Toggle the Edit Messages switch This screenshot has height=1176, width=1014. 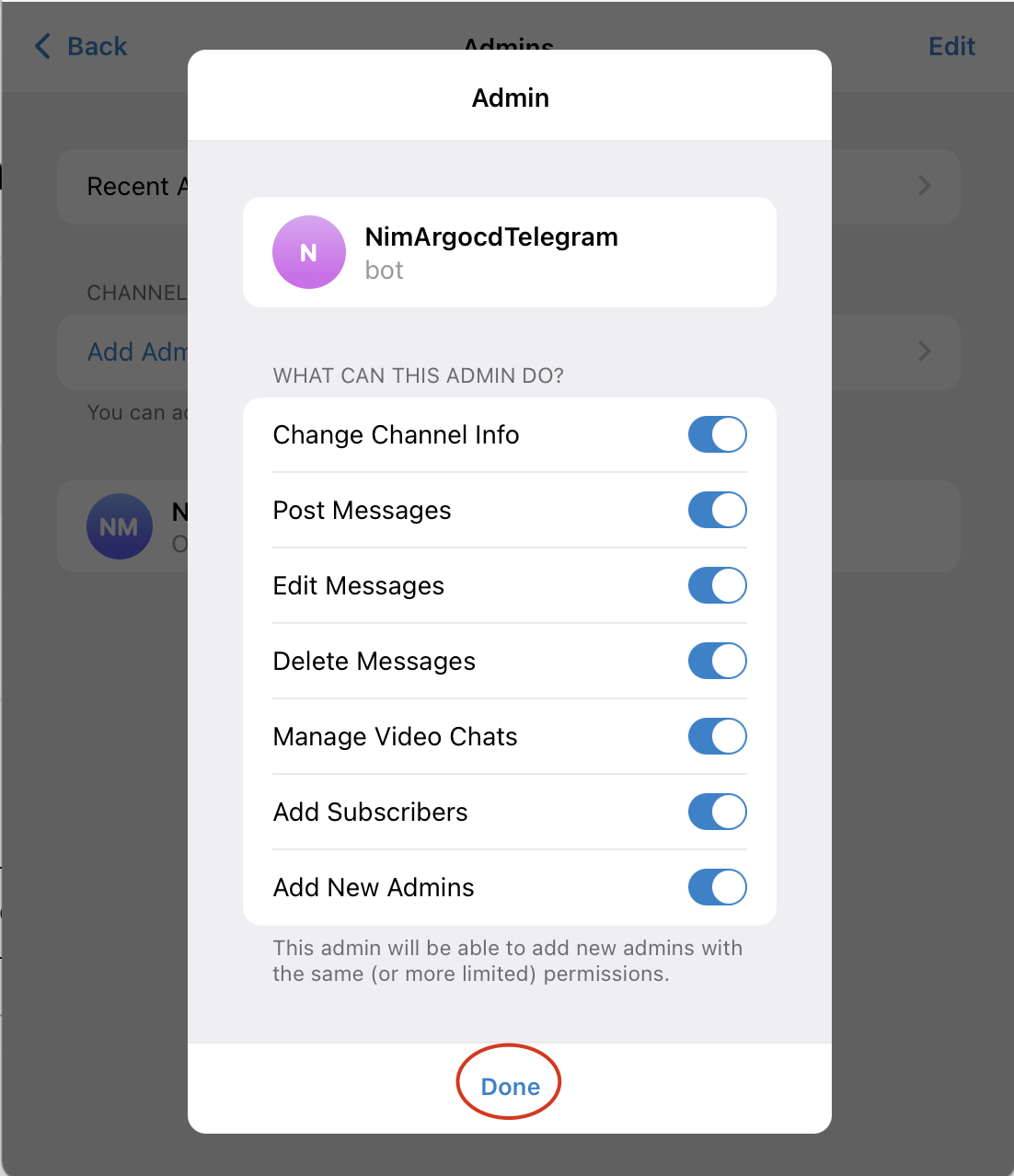click(x=717, y=585)
